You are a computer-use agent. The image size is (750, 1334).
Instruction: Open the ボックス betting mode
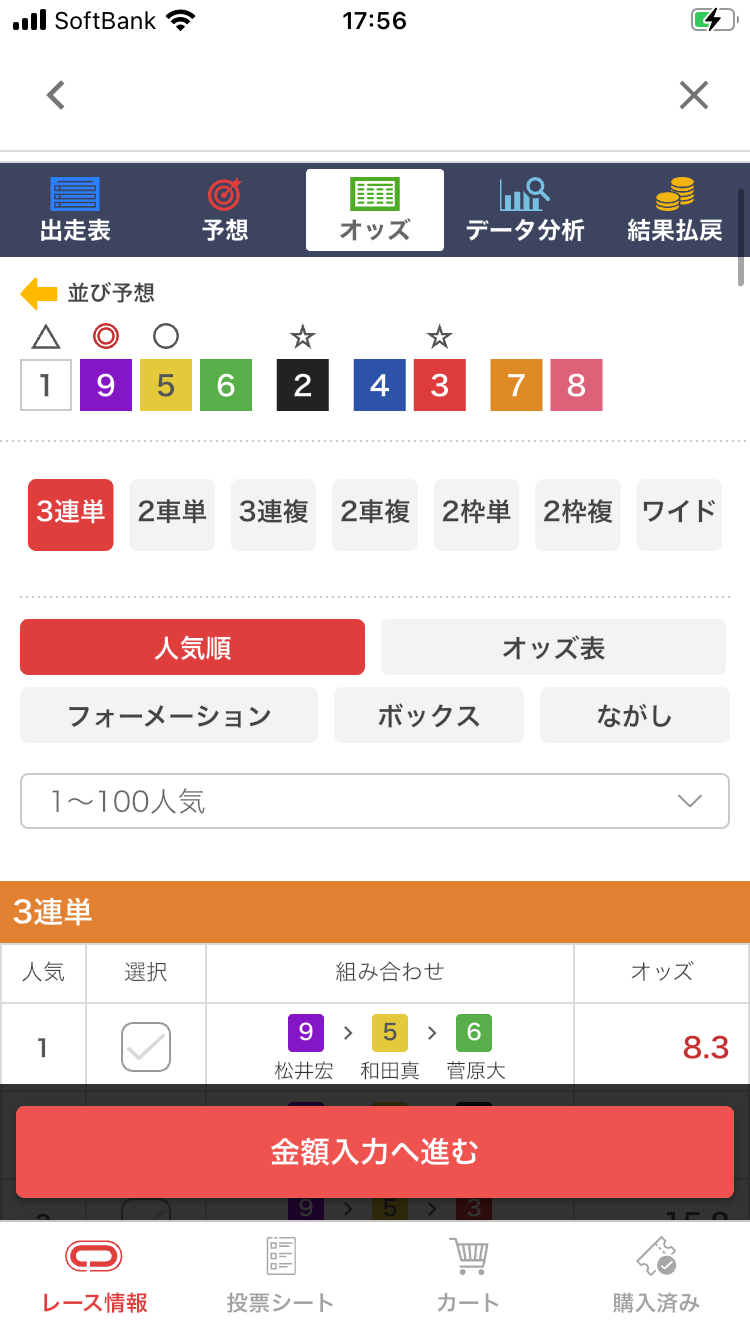click(x=429, y=716)
